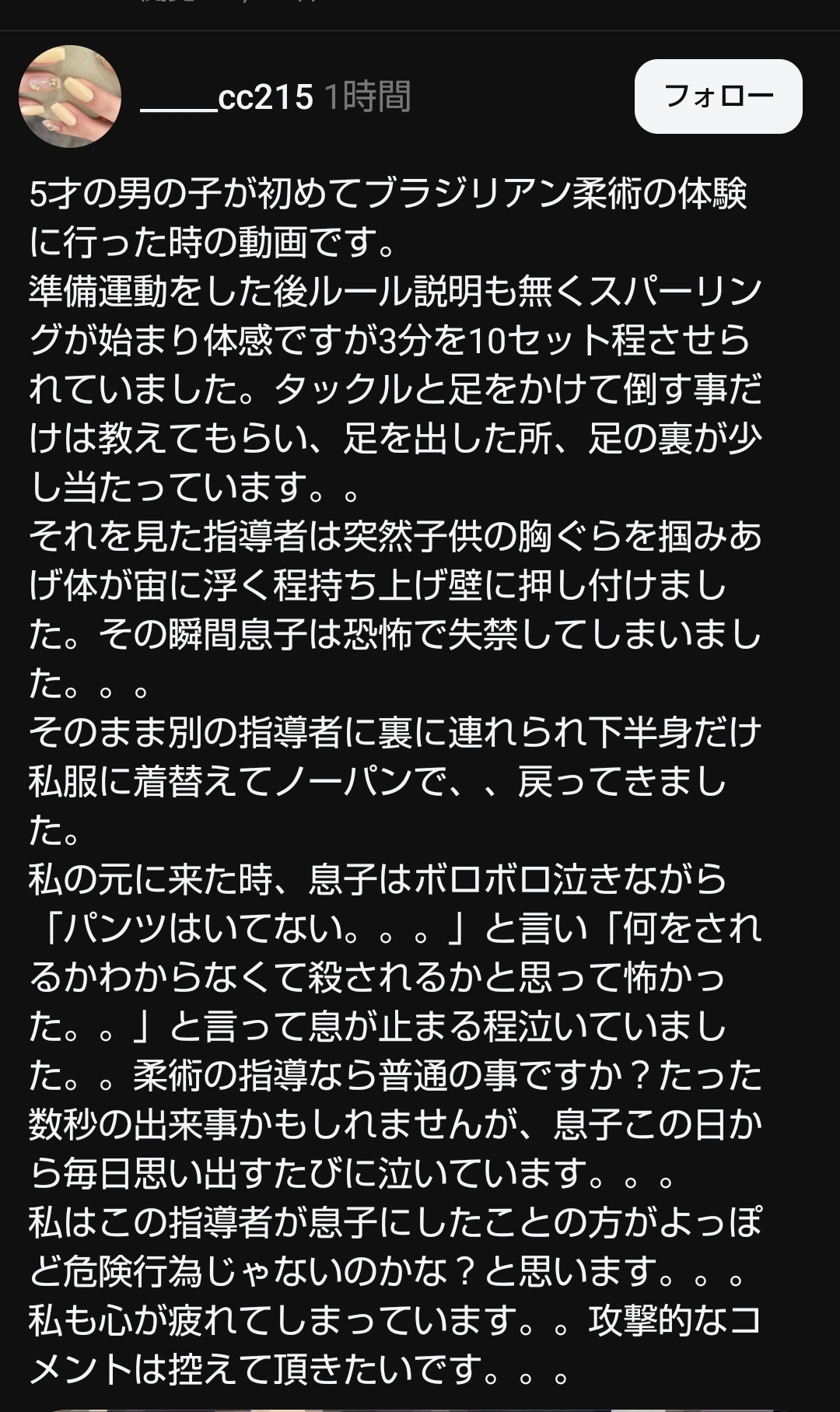This screenshot has width=840, height=1412.
Task: Tap the フォロー button to follow _____cc215
Action: click(718, 96)
